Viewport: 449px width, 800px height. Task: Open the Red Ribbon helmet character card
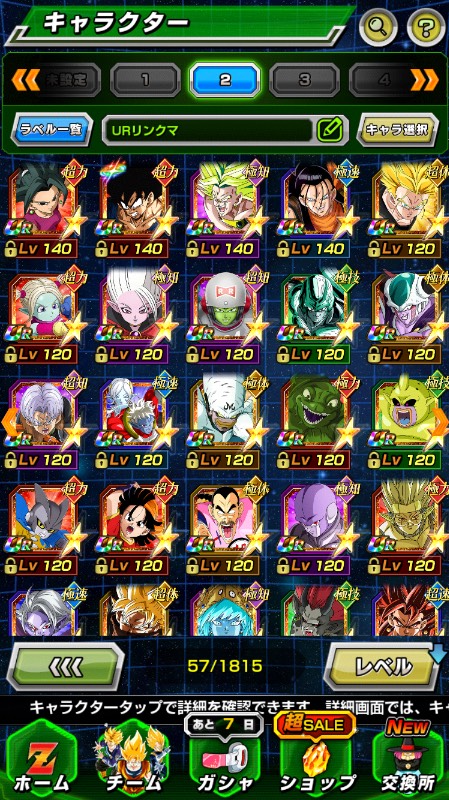(224, 317)
